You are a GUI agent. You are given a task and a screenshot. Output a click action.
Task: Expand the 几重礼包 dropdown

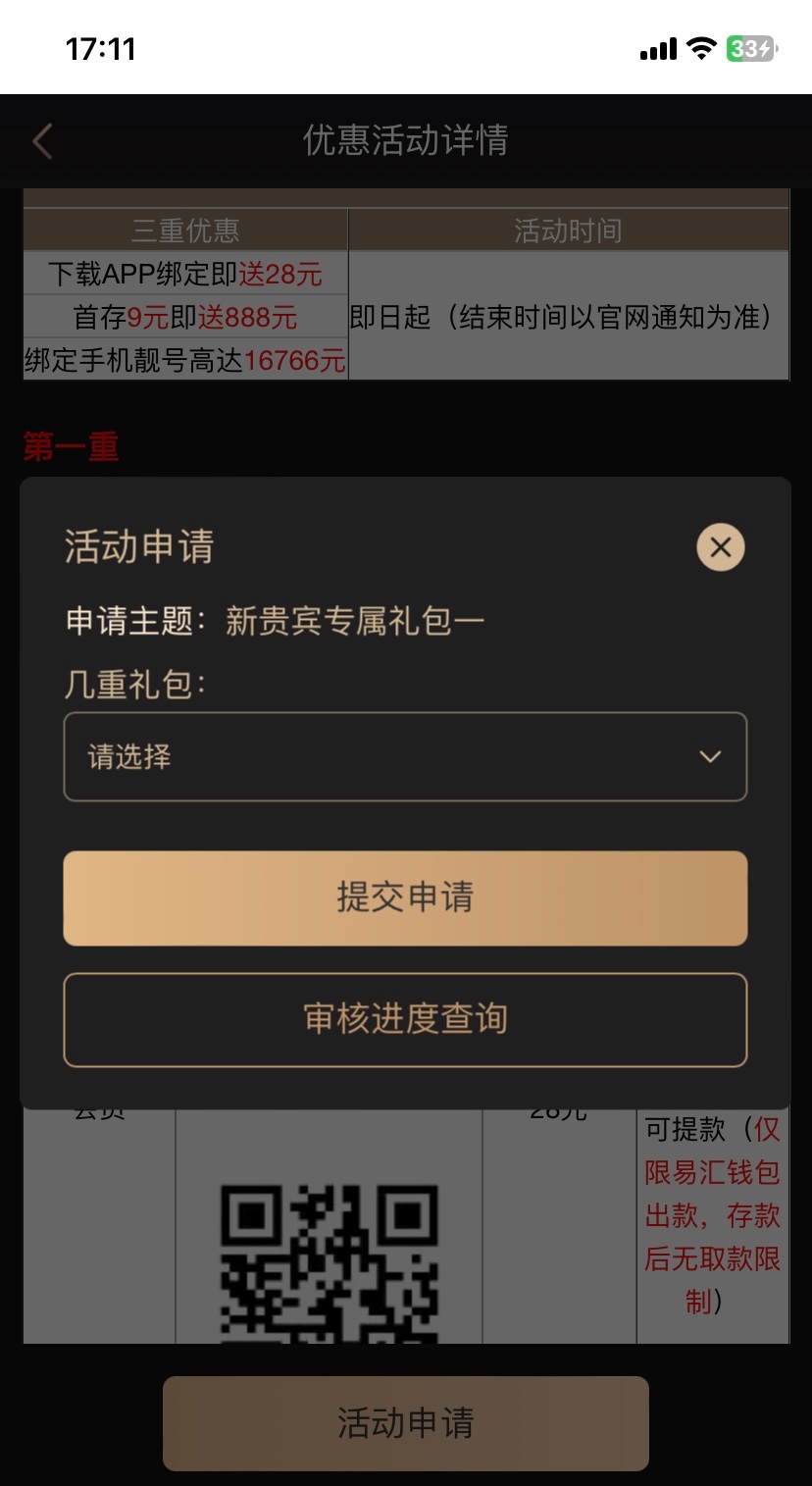[x=405, y=756]
